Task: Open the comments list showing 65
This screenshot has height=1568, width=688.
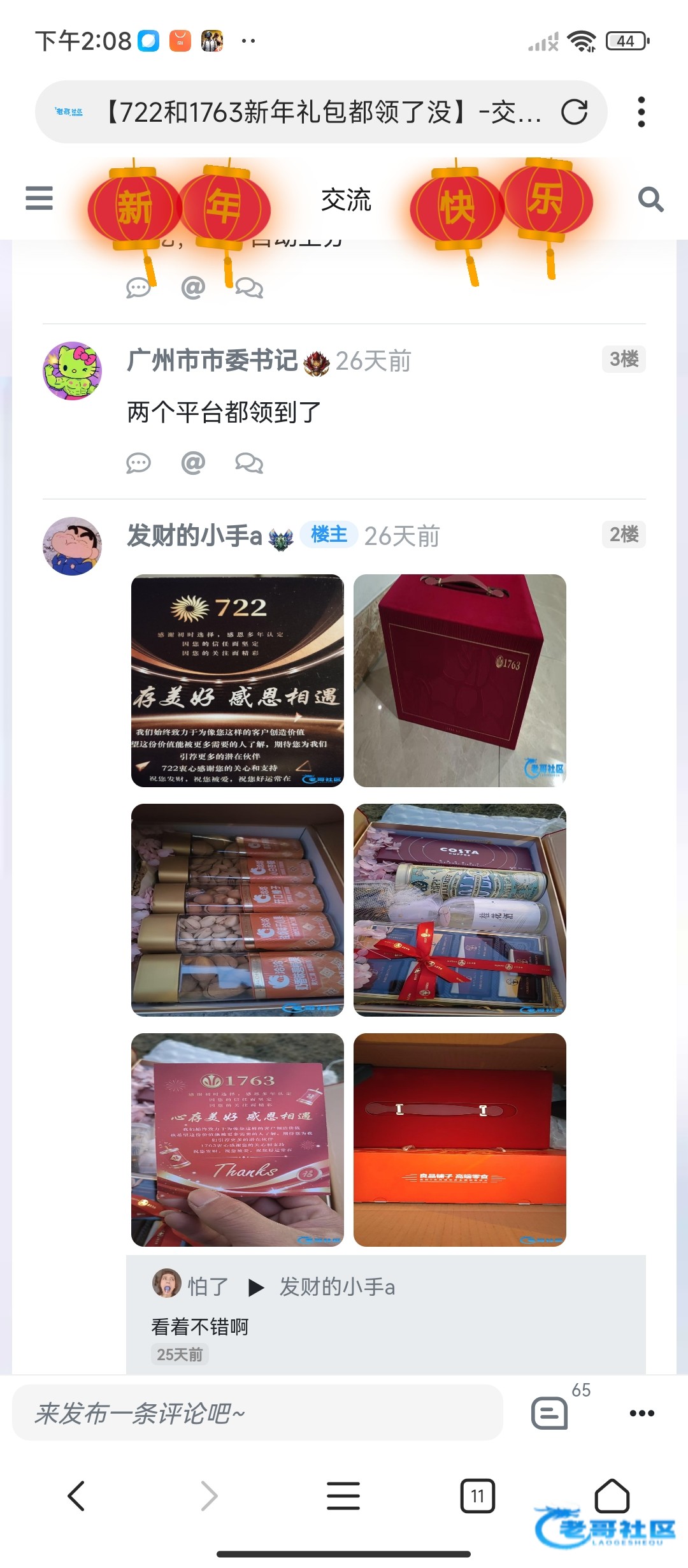Action: (x=550, y=1413)
